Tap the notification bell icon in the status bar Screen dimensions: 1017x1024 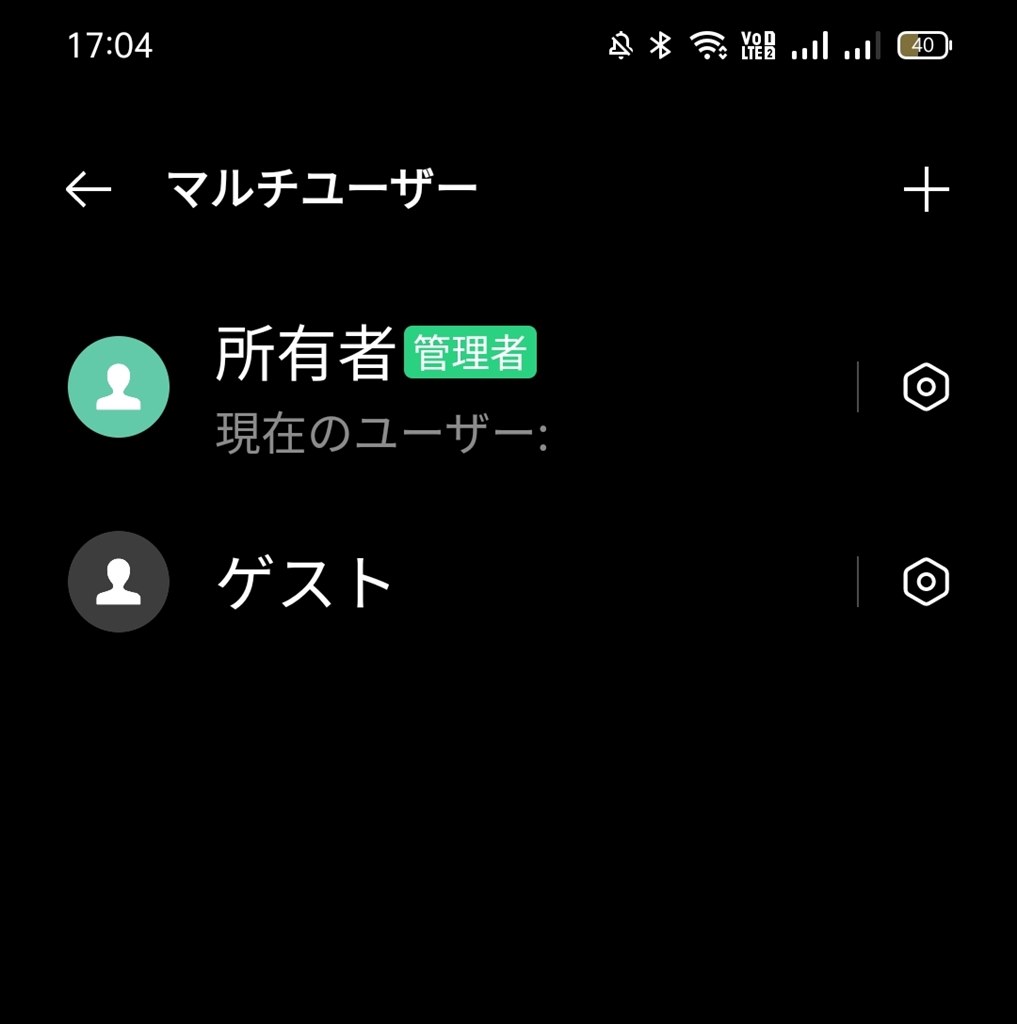coord(620,45)
